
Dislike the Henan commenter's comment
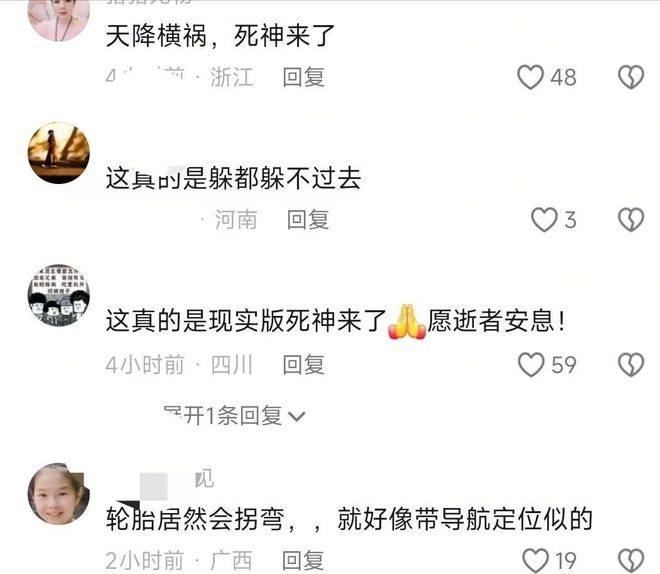click(630, 220)
